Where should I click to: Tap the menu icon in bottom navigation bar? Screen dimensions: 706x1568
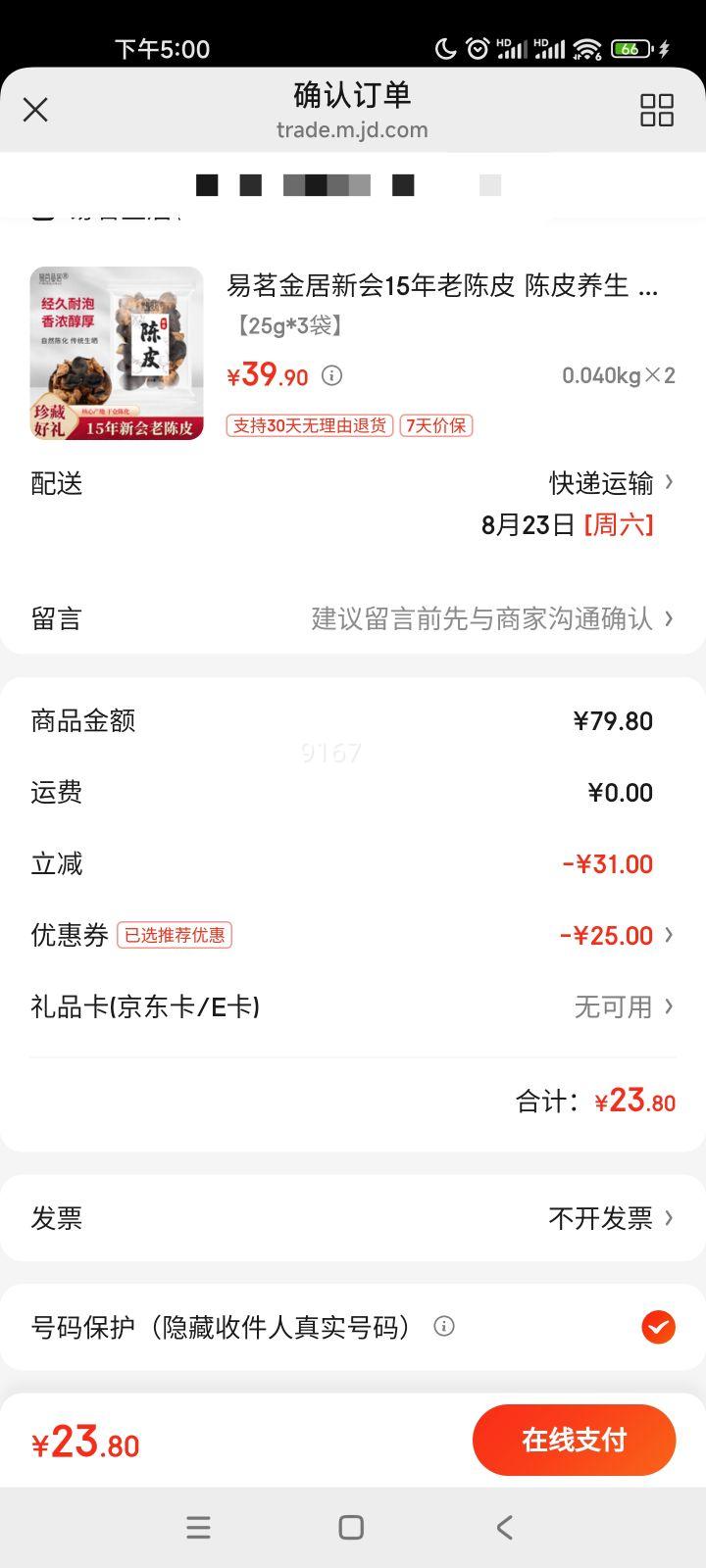[199, 1527]
